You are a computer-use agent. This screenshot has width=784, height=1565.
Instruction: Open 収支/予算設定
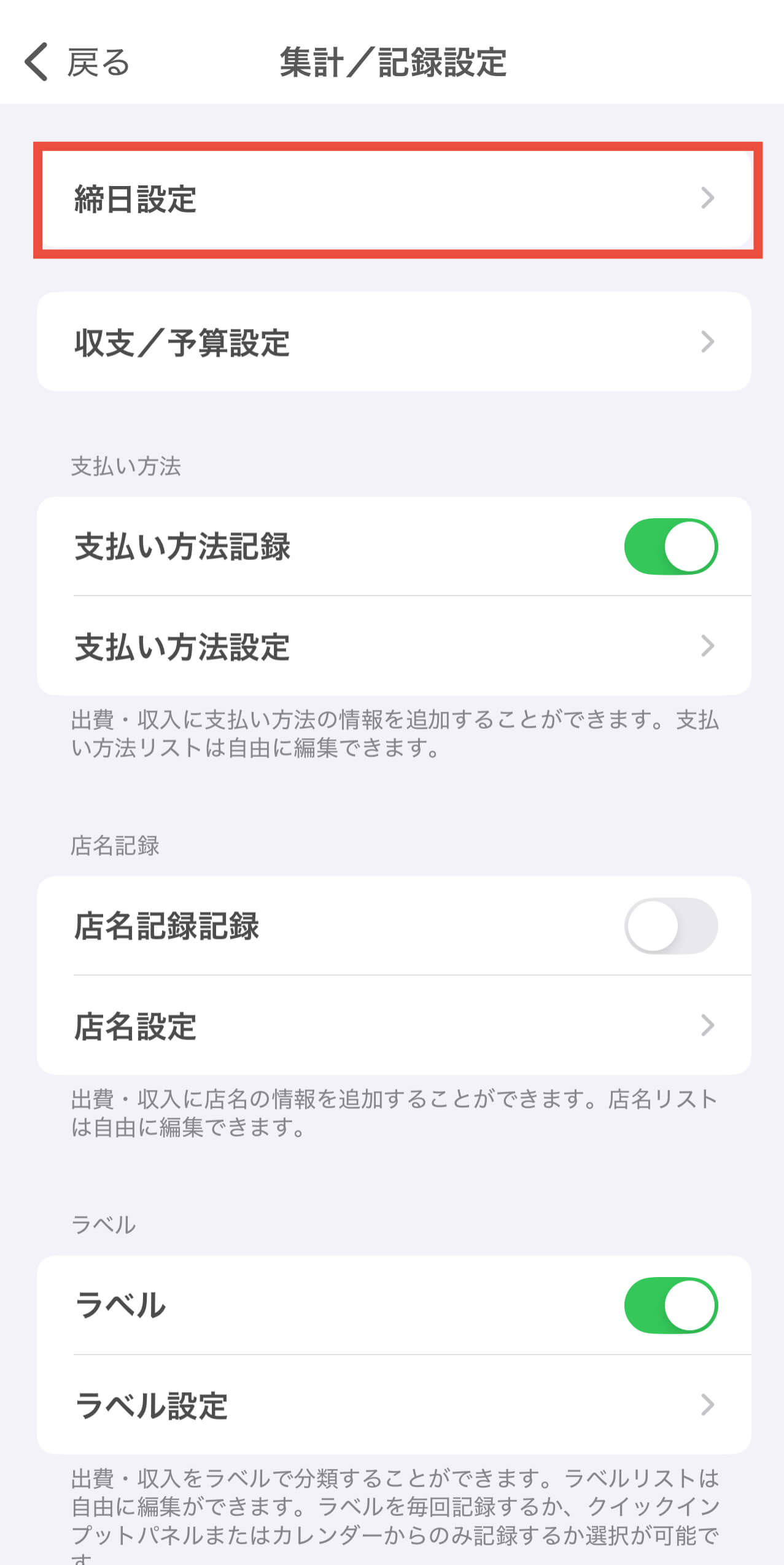point(393,342)
